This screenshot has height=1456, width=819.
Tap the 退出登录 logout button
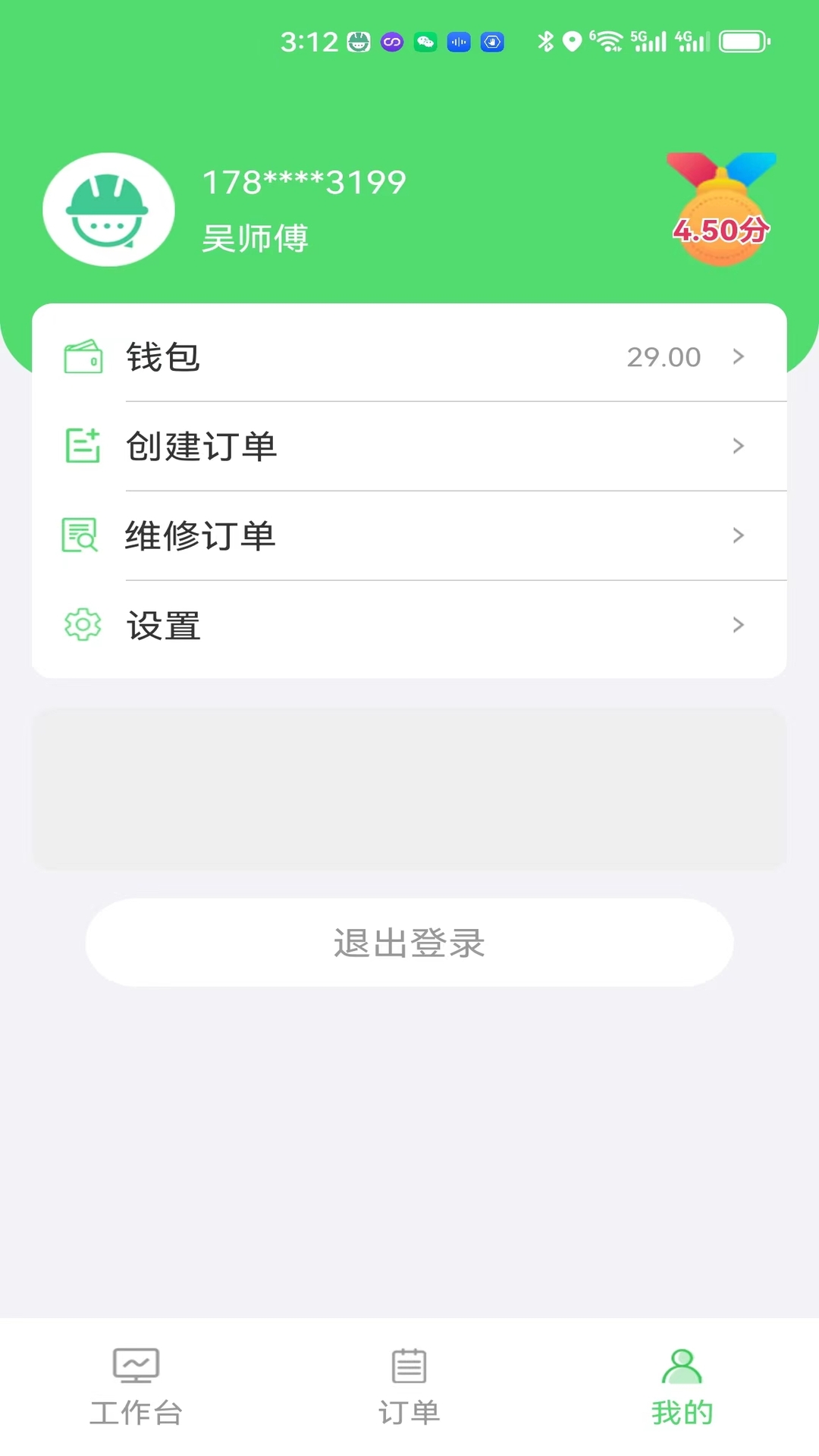click(409, 943)
